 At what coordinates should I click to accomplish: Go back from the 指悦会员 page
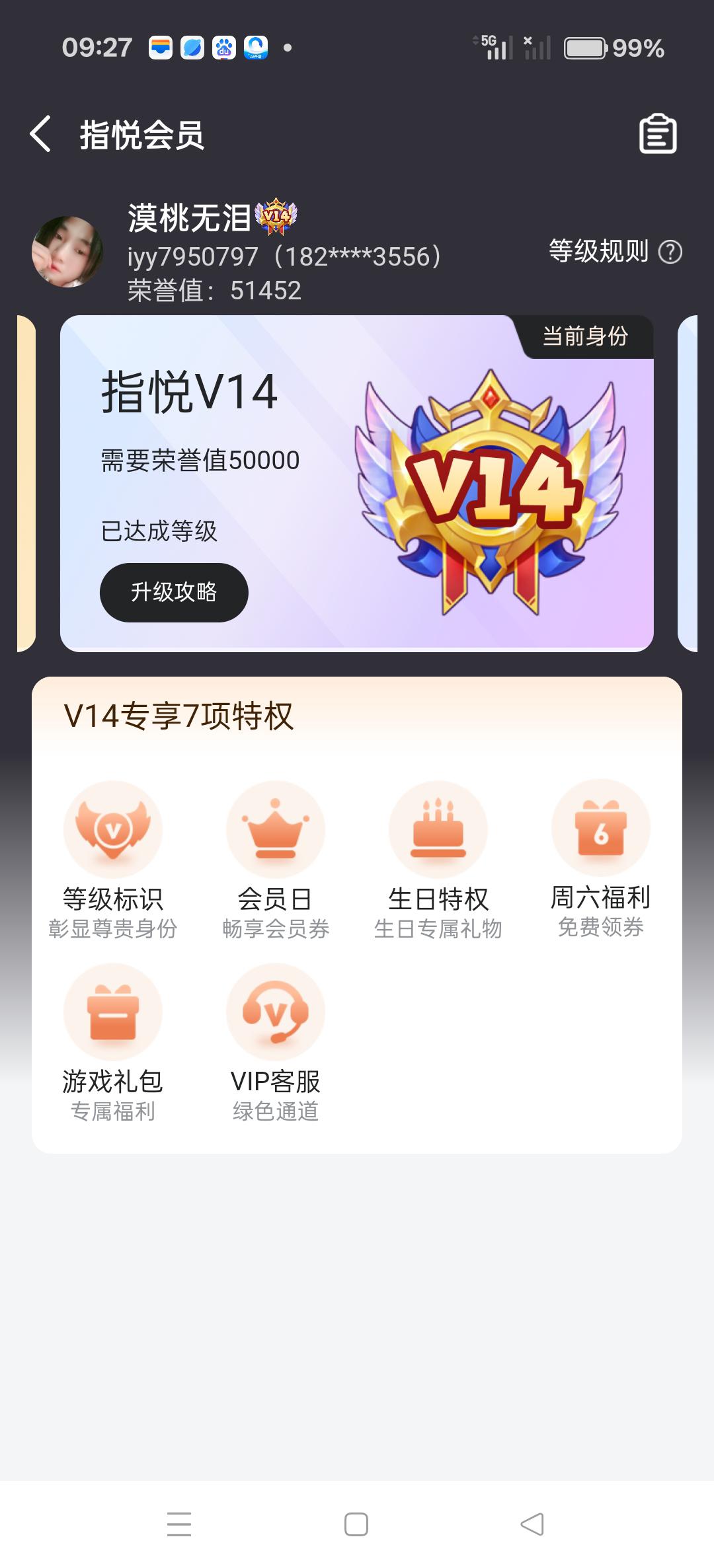(41, 134)
